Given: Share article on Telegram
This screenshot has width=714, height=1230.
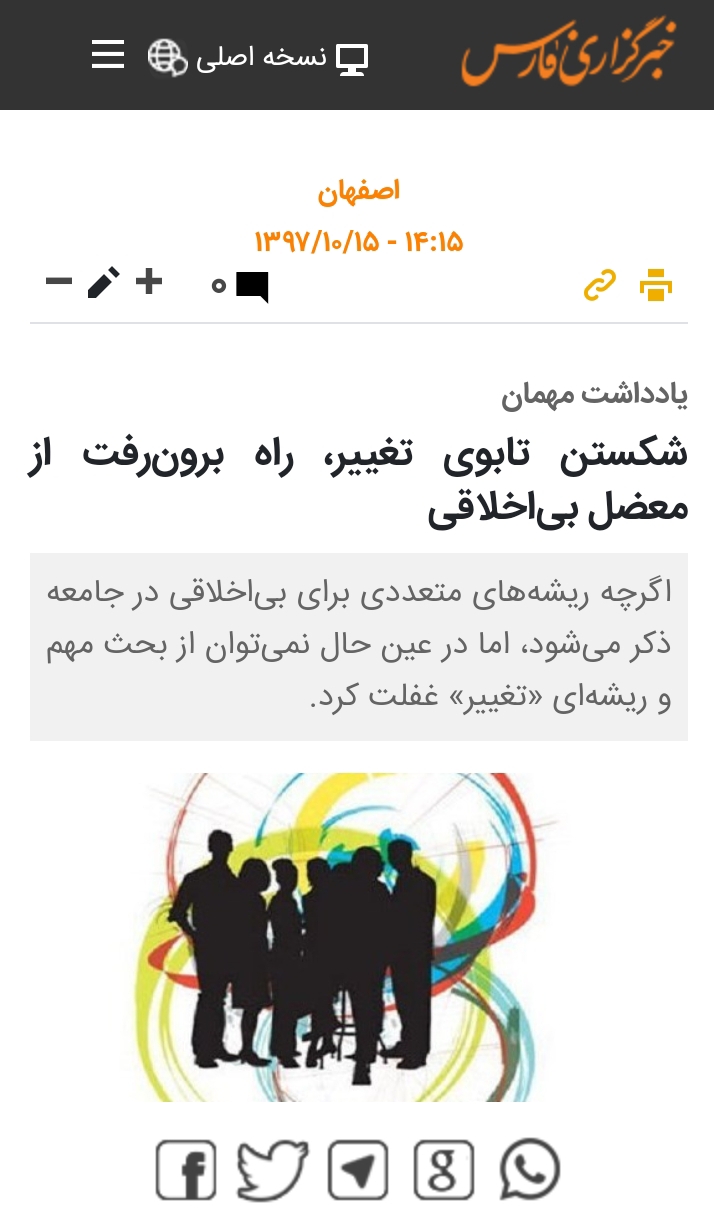Looking at the screenshot, I should click(x=357, y=1169).
